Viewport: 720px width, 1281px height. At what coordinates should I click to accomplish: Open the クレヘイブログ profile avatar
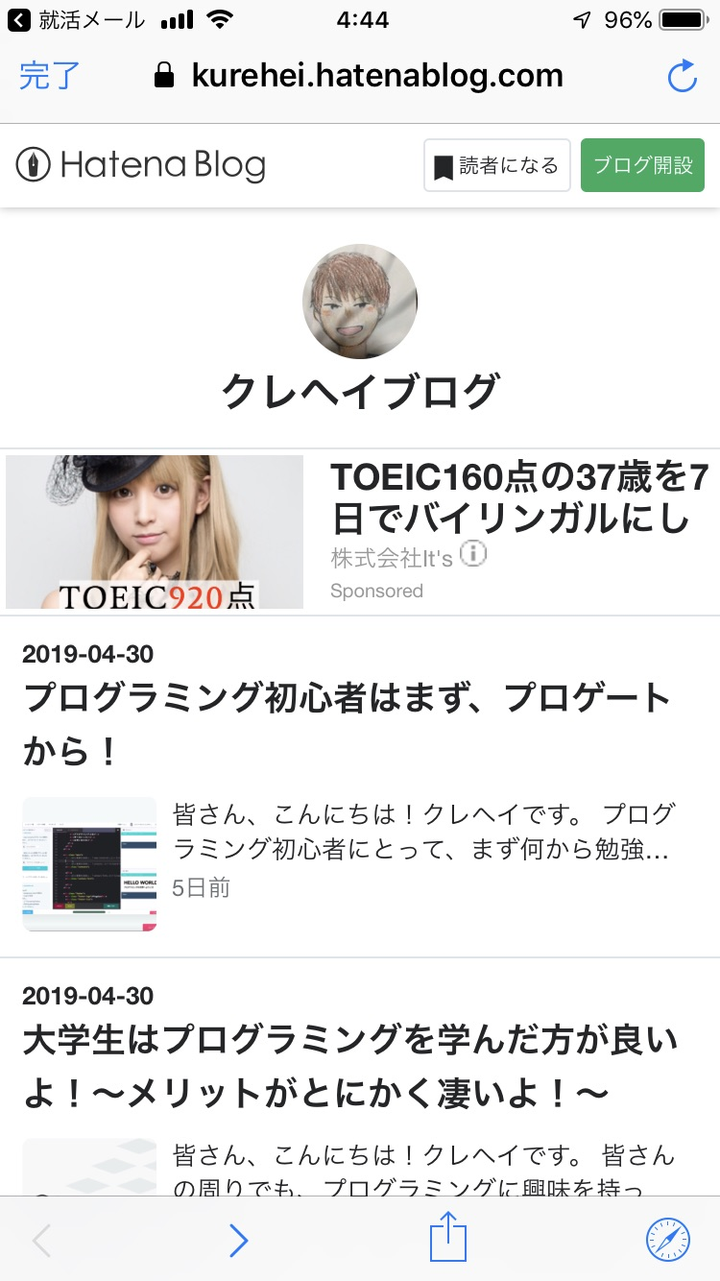pyautogui.click(x=360, y=301)
